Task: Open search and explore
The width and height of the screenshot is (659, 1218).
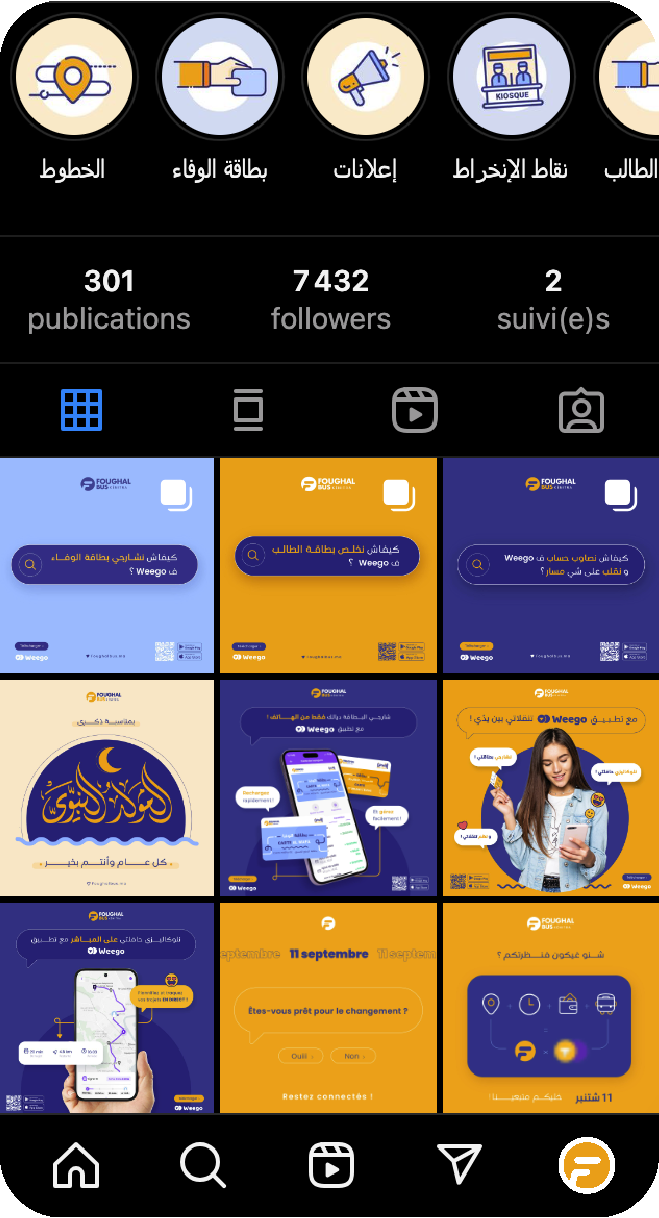Action: tap(203, 1165)
